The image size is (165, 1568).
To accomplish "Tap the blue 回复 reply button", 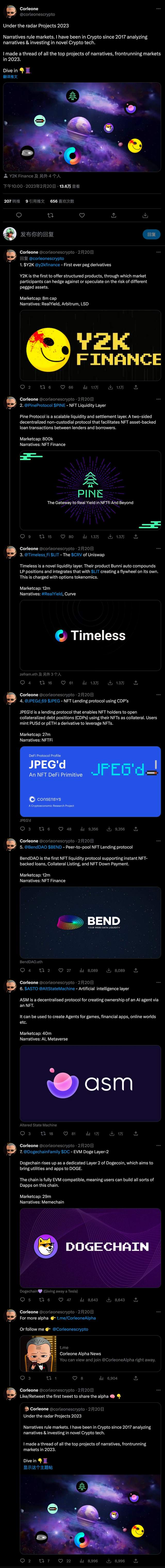I will pos(152,234).
